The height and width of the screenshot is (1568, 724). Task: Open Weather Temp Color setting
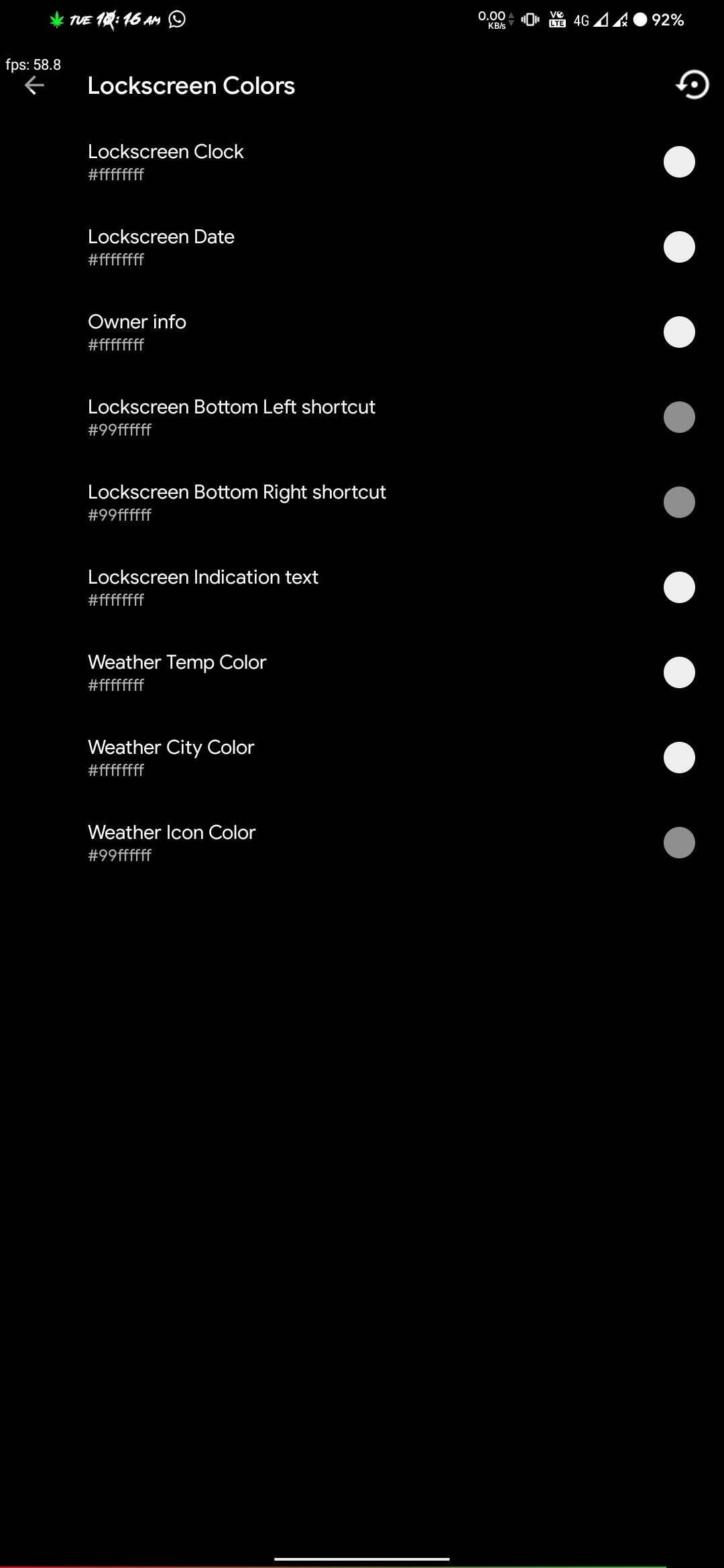click(x=362, y=673)
